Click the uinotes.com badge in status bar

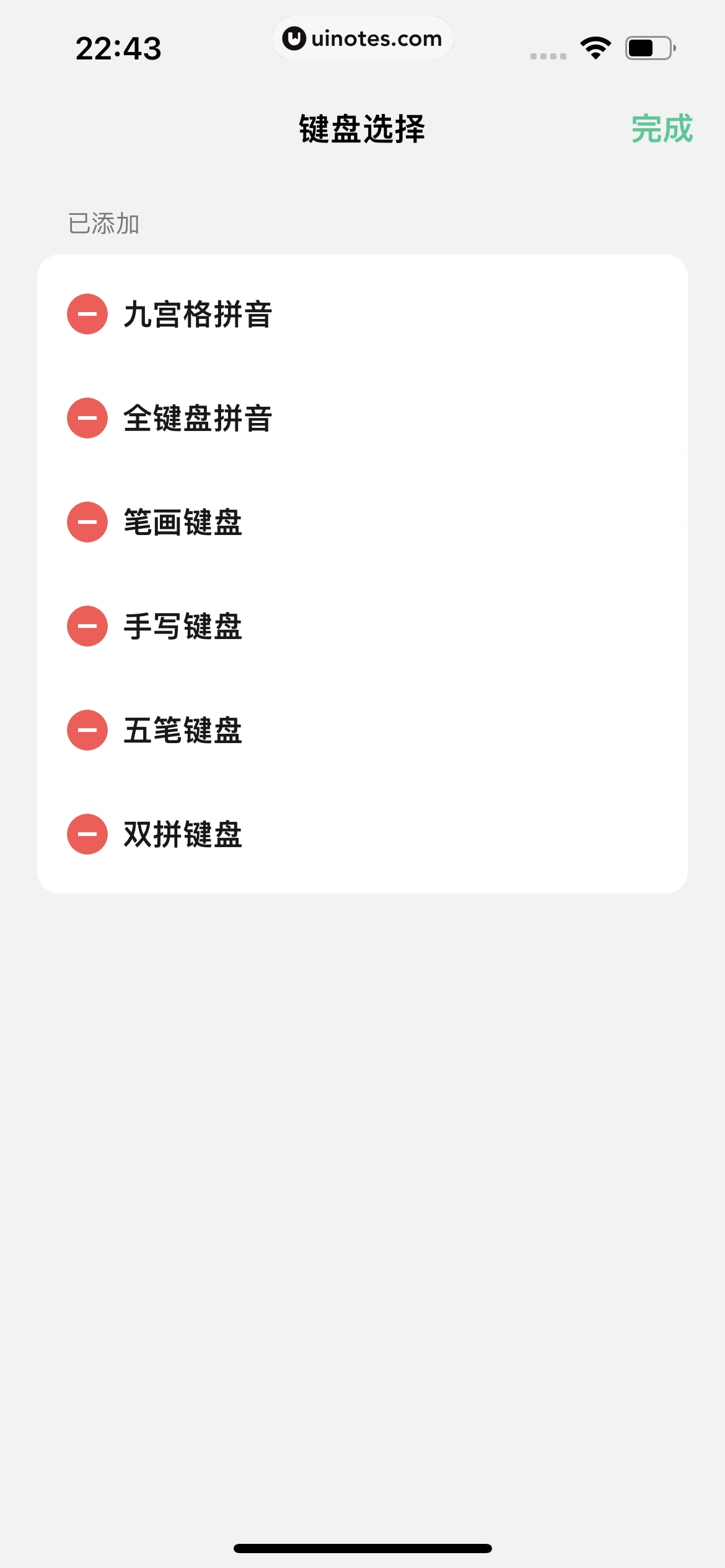(362, 38)
